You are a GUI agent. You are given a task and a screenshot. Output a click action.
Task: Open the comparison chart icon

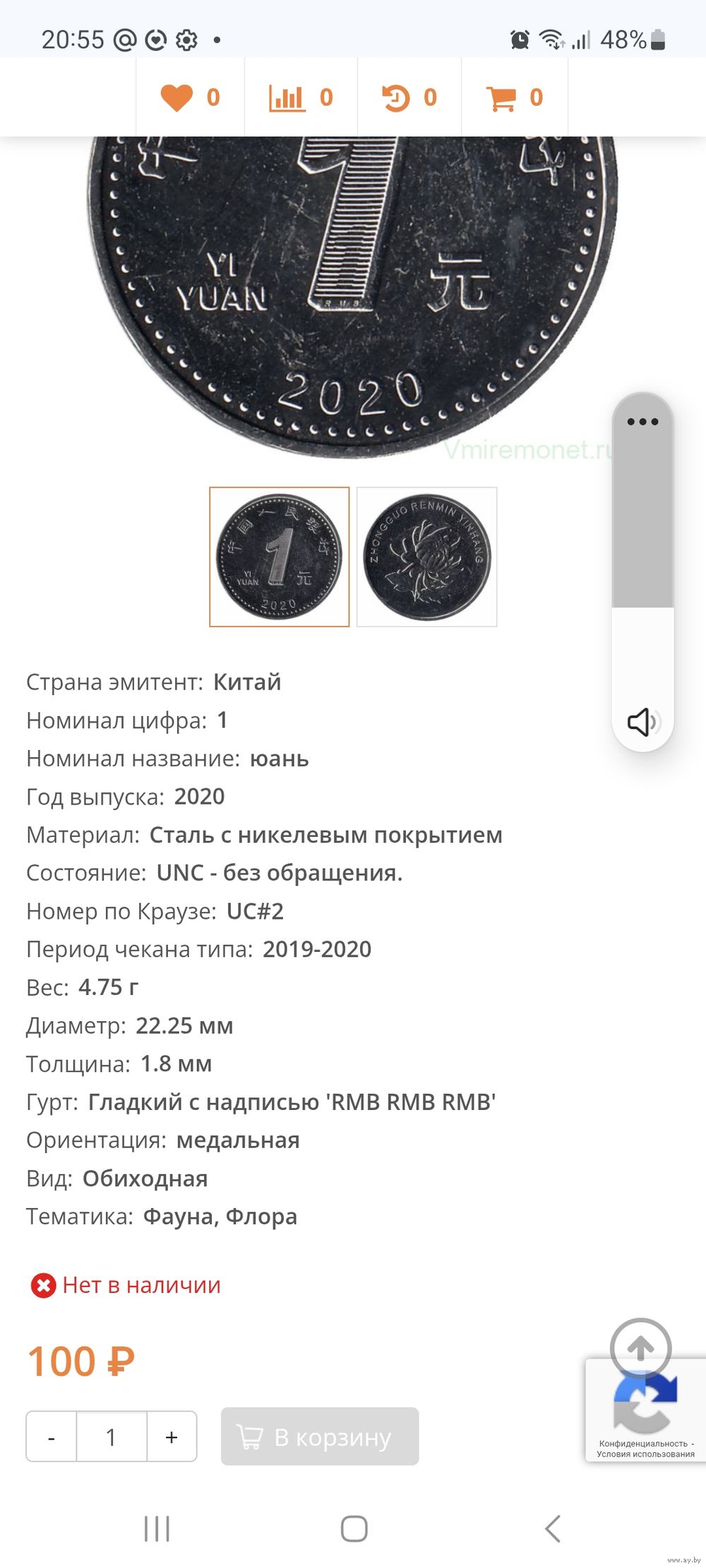(287, 97)
